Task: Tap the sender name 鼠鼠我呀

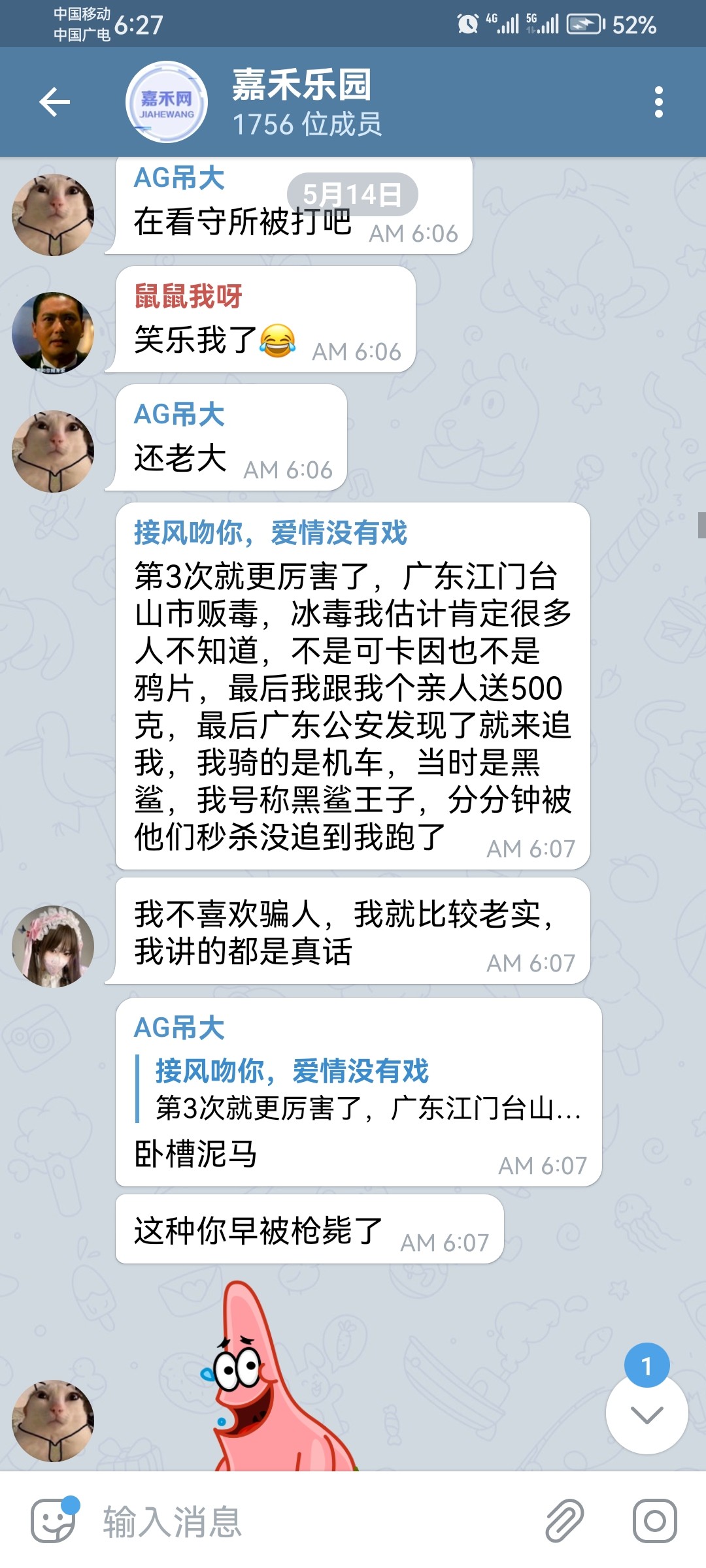Action: point(188,297)
